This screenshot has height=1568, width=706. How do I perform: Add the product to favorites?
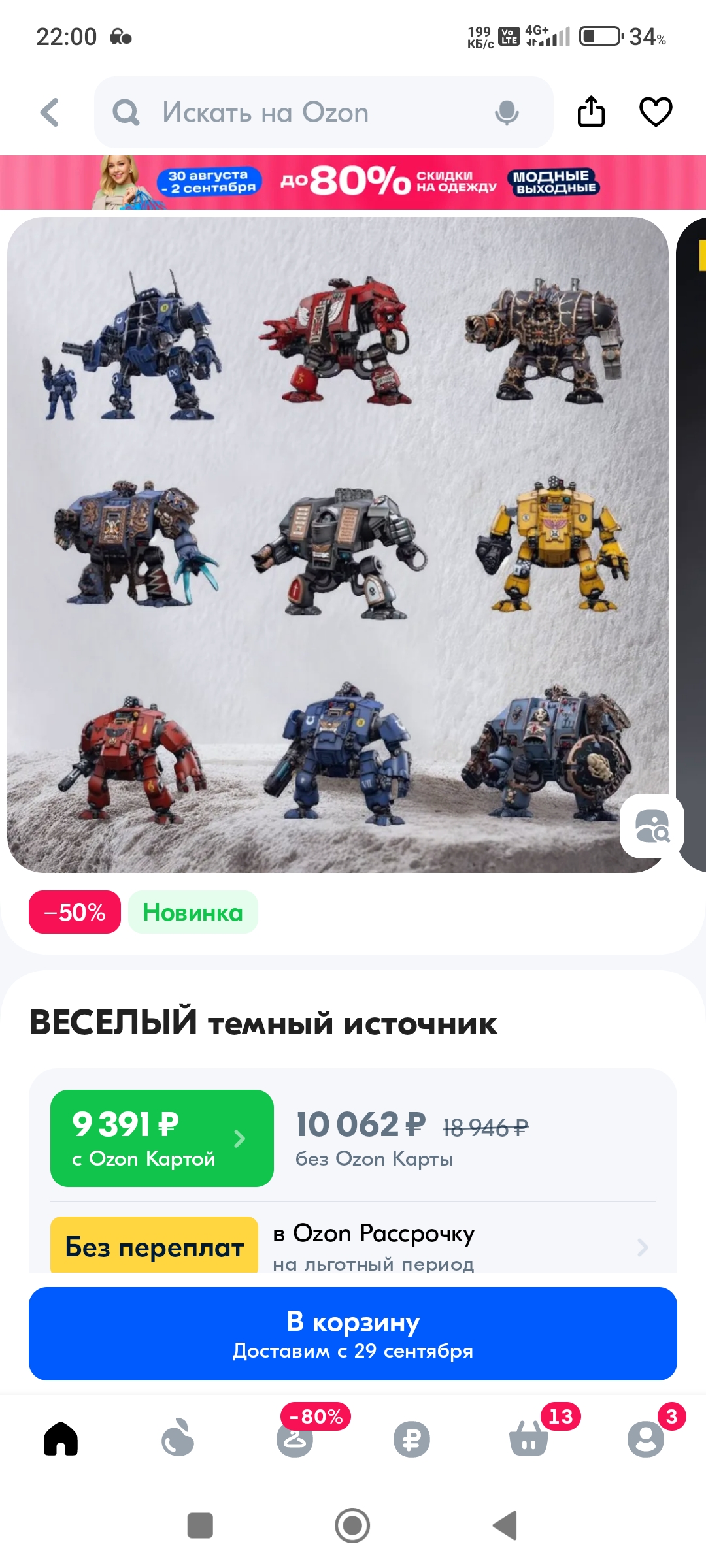coord(655,112)
